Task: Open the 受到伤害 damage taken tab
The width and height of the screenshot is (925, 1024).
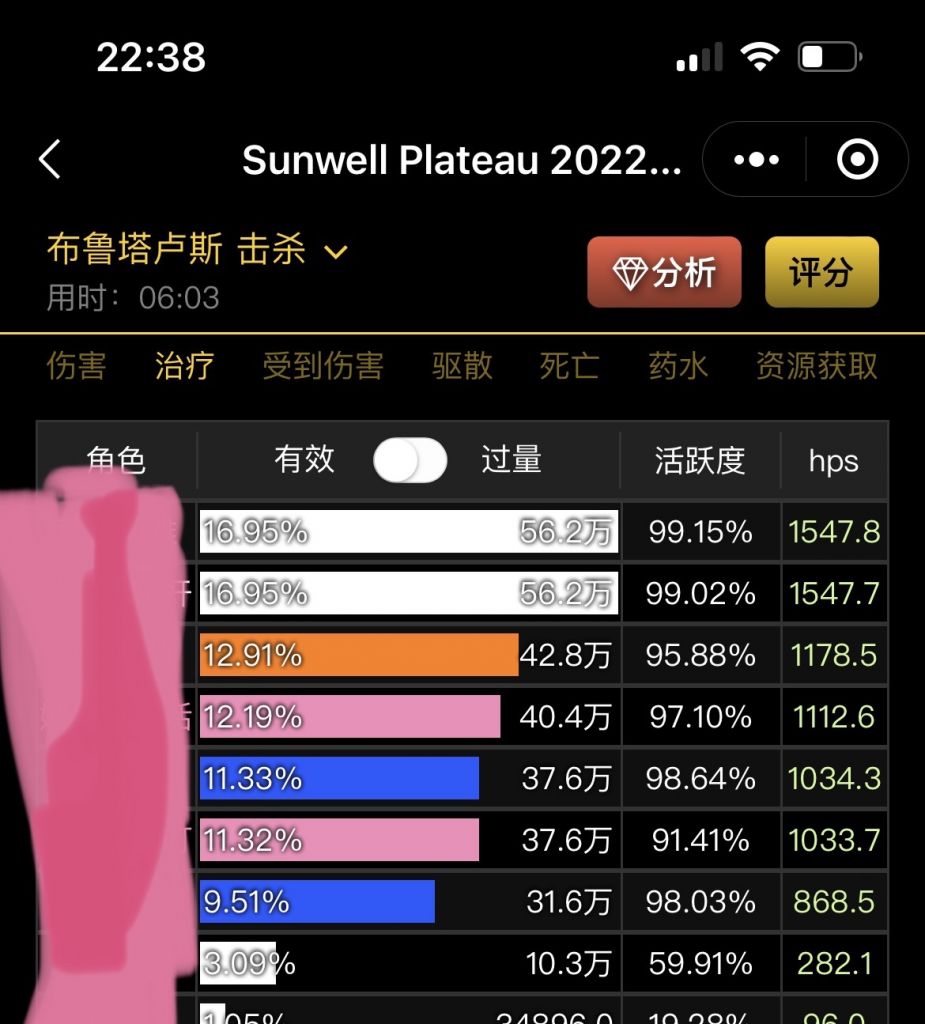Action: tap(322, 367)
